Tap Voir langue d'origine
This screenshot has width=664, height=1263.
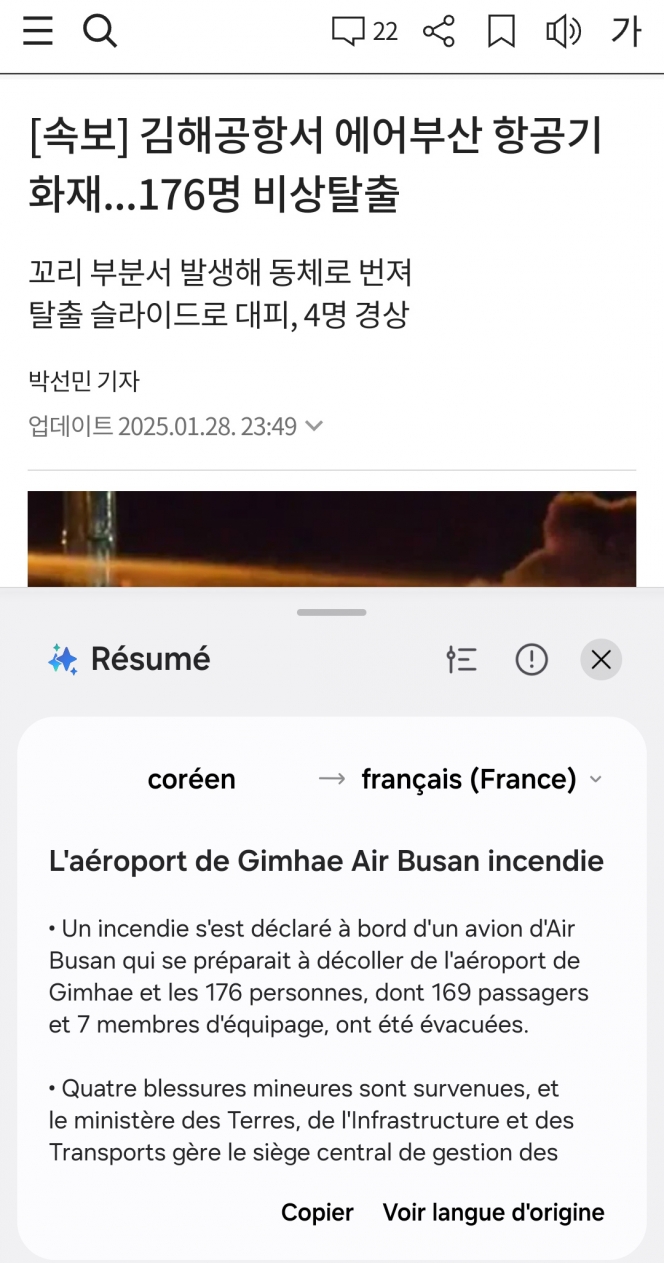tap(493, 1212)
